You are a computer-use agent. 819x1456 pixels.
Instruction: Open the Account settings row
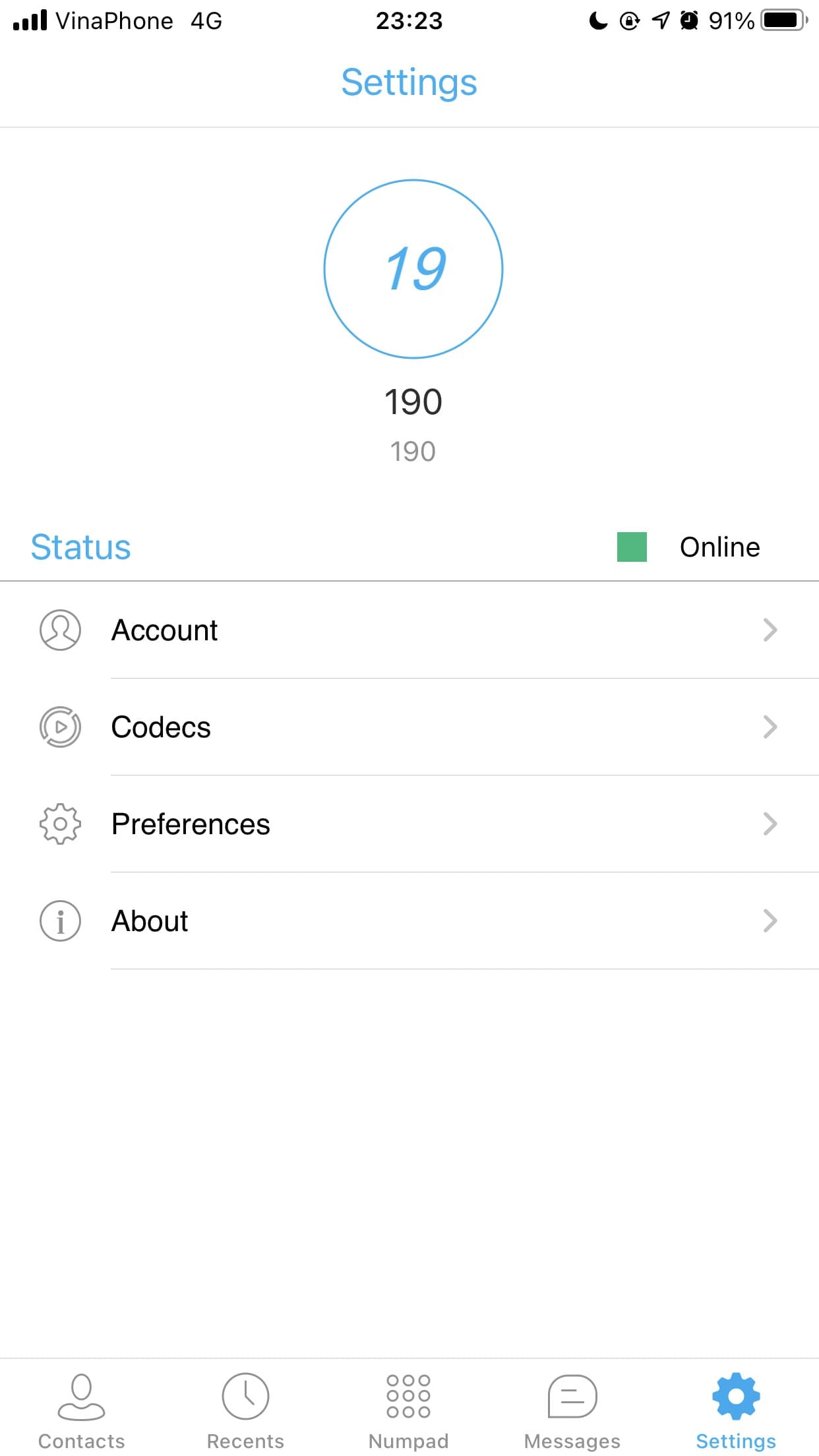409,630
